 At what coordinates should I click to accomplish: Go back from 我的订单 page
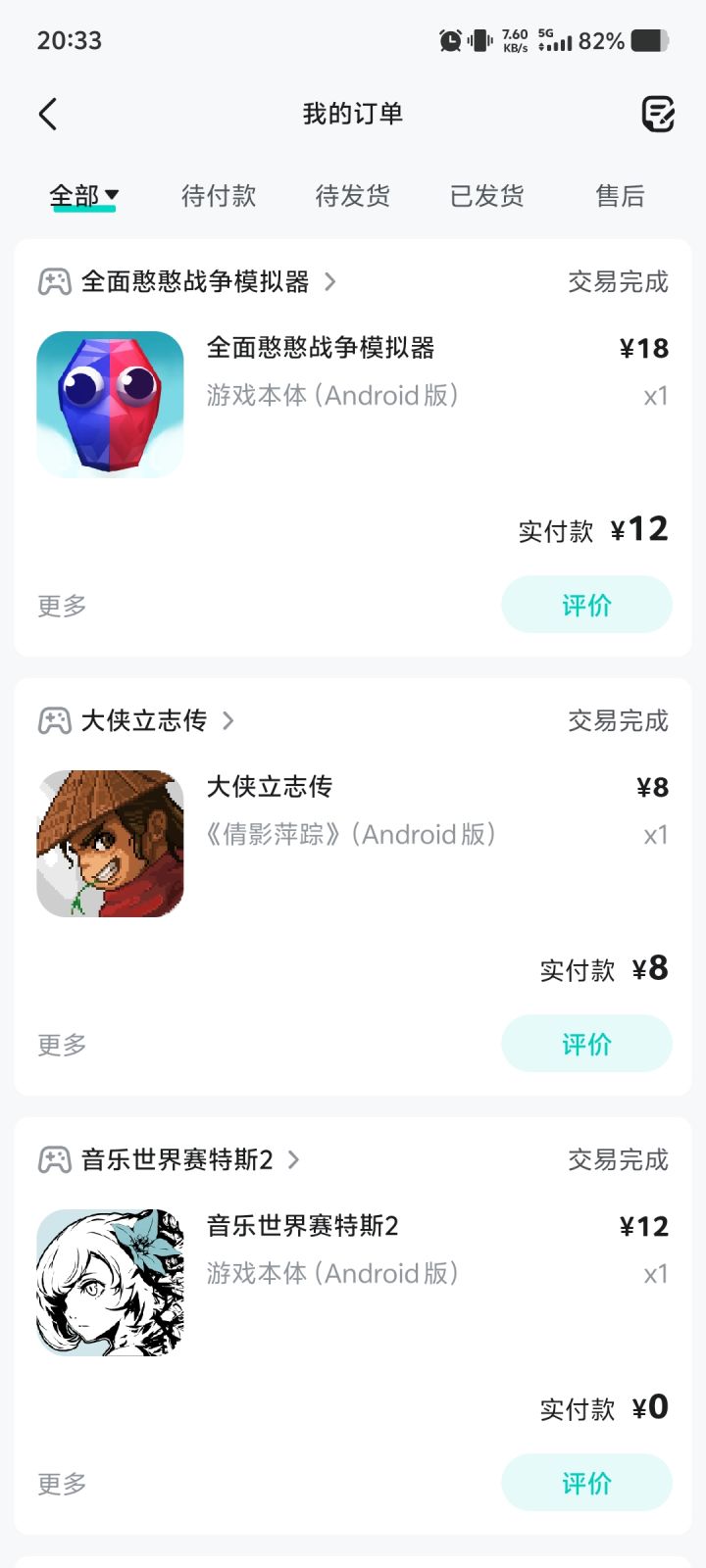coord(48,114)
